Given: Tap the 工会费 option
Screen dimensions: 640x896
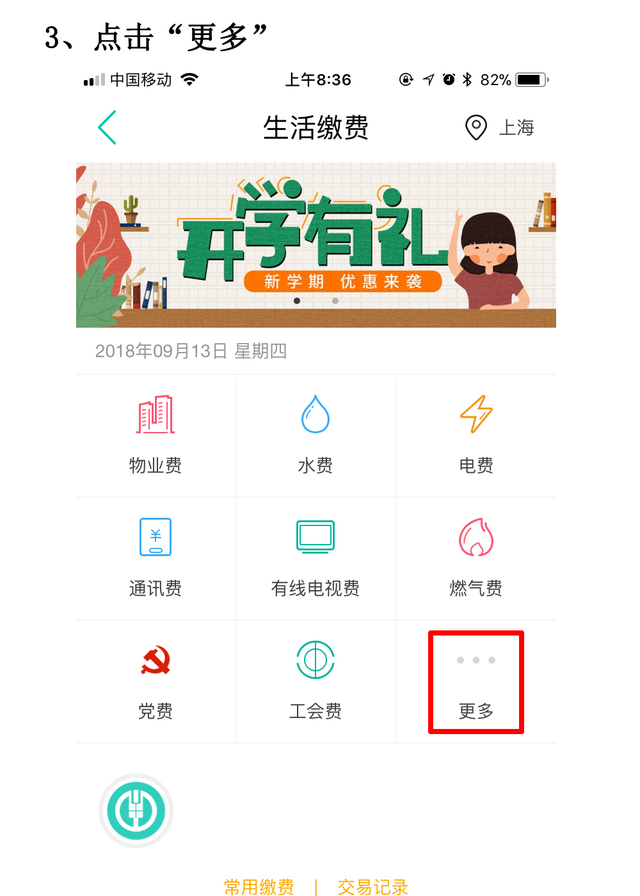Looking at the screenshot, I should click(315, 681).
